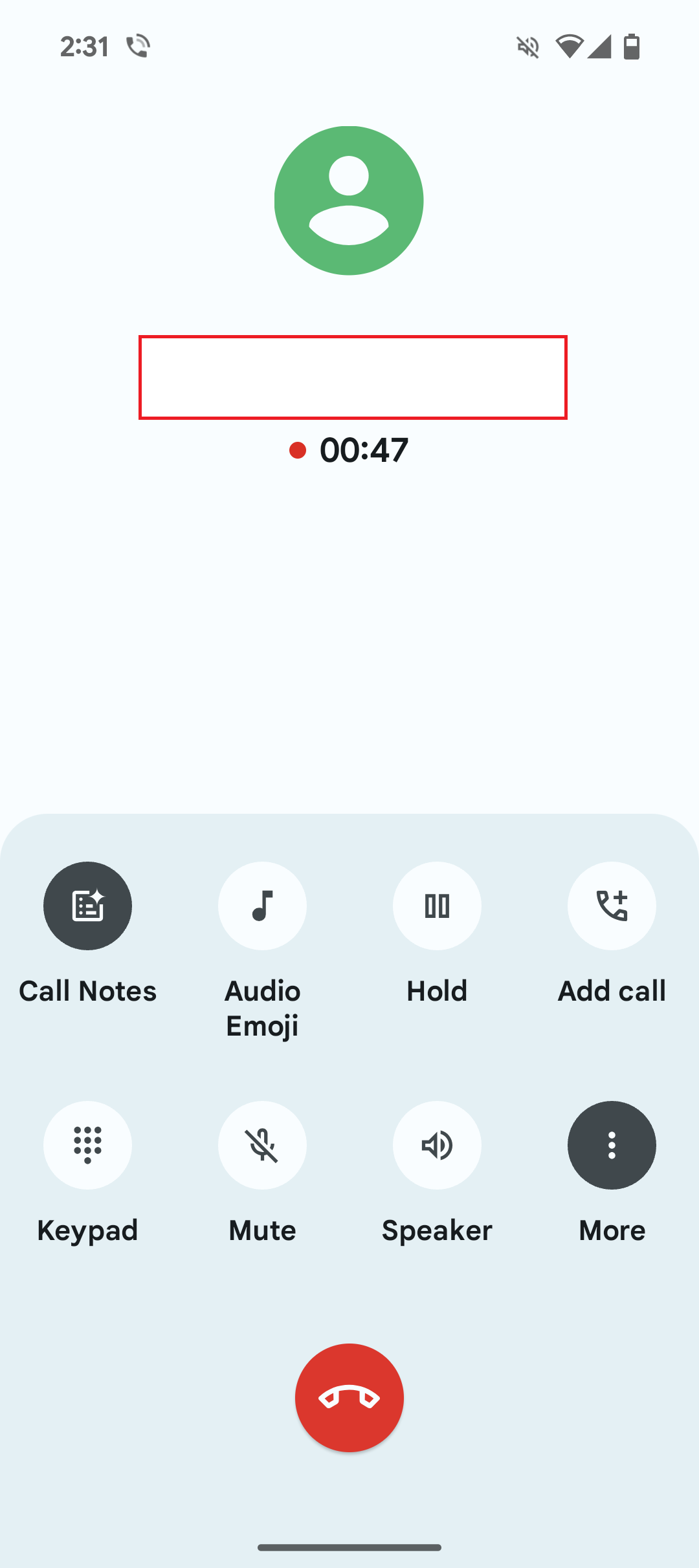Toggle hold state of the call

(x=437, y=906)
